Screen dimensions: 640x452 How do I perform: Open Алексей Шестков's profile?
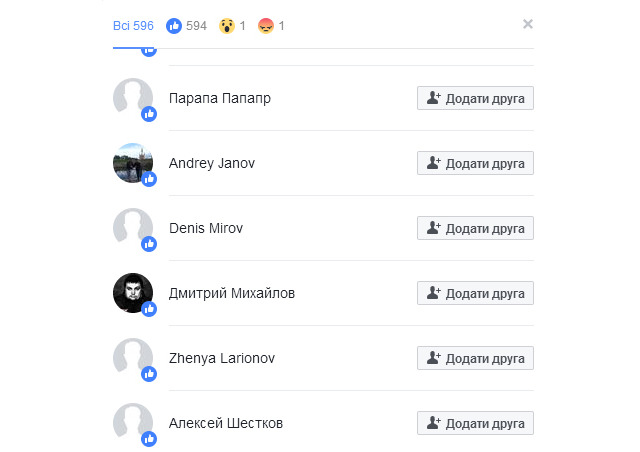pyautogui.click(x=225, y=423)
